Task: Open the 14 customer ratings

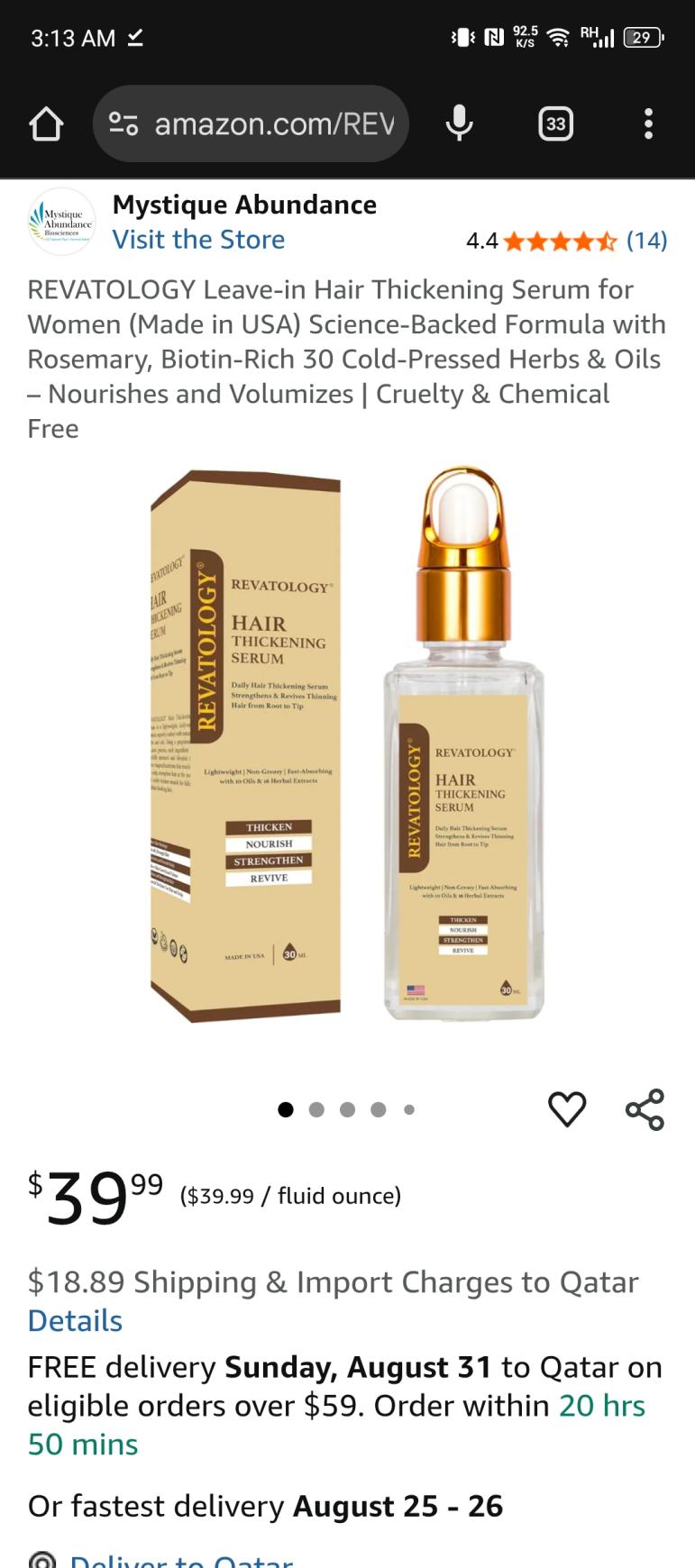Action: [x=646, y=241]
